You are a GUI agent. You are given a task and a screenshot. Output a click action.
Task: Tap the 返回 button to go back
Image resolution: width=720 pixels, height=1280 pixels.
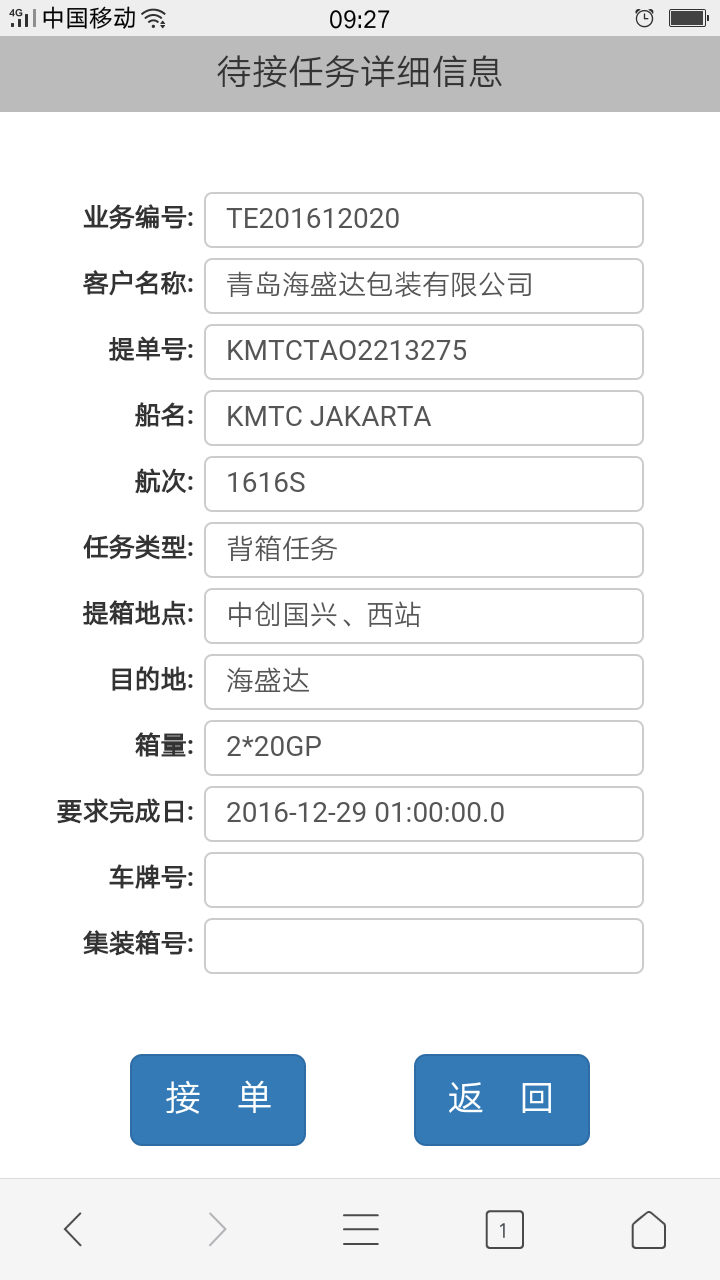point(502,1099)
